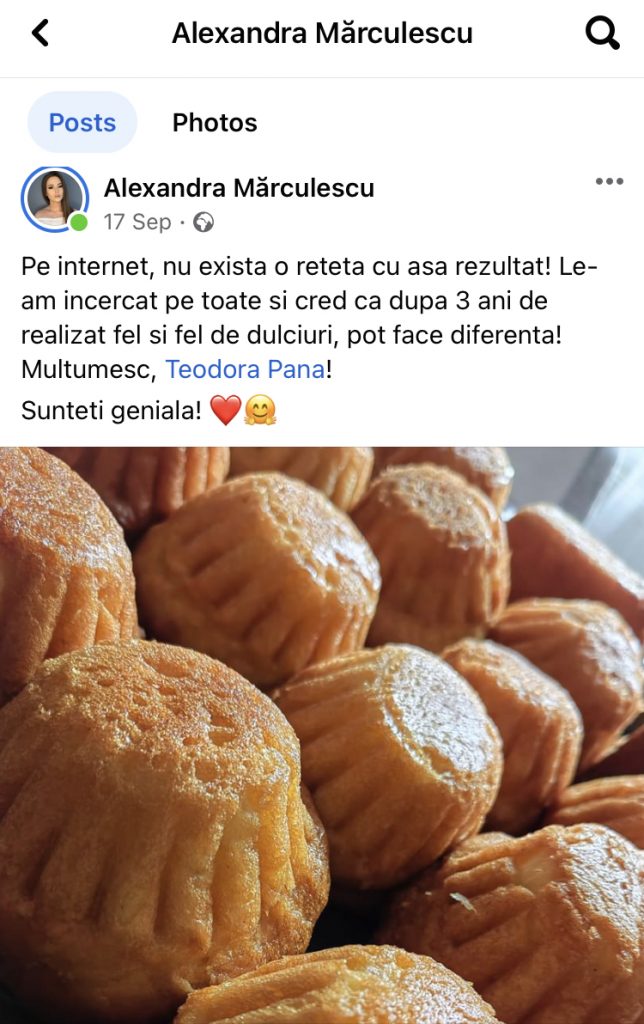The height and width of the screenshot is (1024, 644).
Task: Open Alexandra Mărculescu's name on the post
Action: click(239, 187)
